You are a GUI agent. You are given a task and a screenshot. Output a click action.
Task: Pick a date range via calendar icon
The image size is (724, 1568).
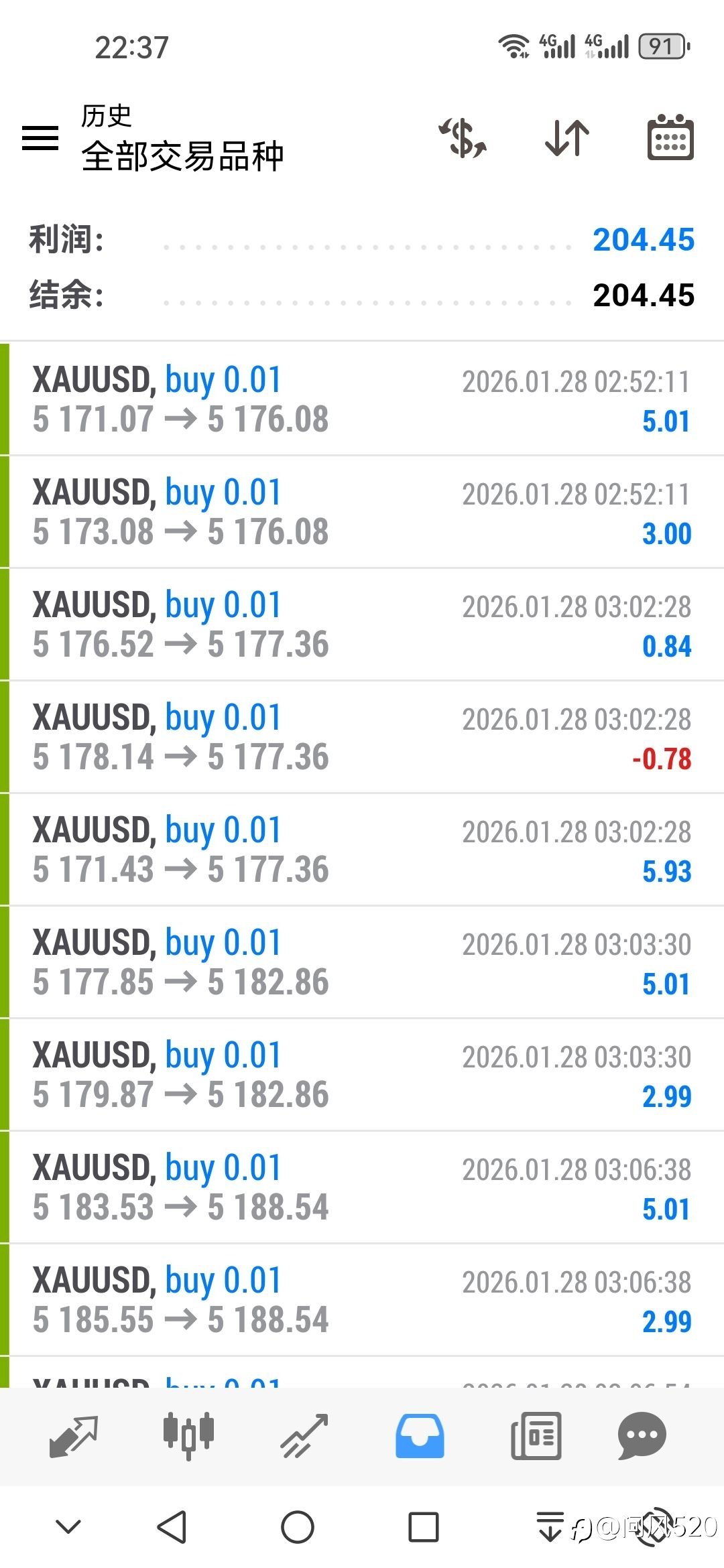click(670, 138)
